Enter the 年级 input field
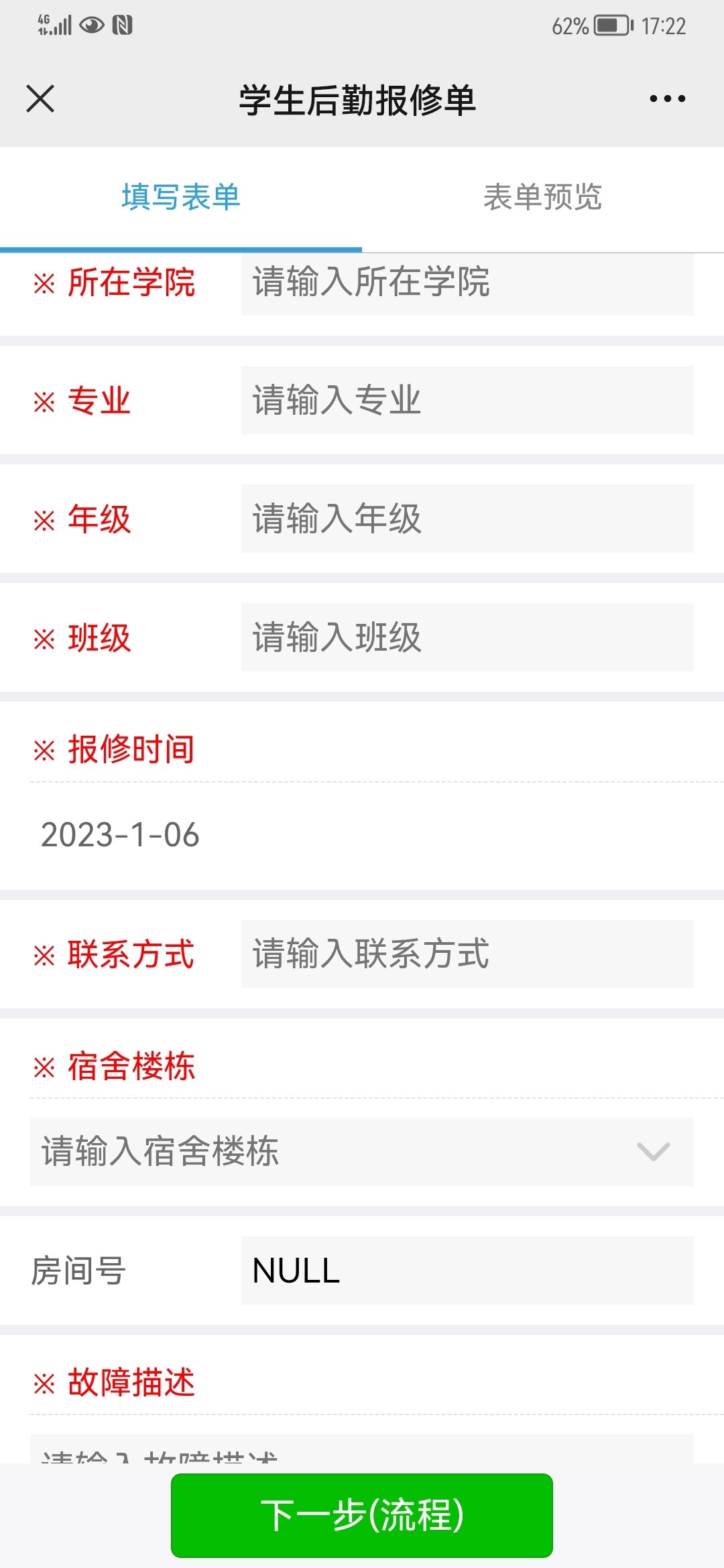The image size is (724, 1568). pyautogui.click(x=467, y=519)
